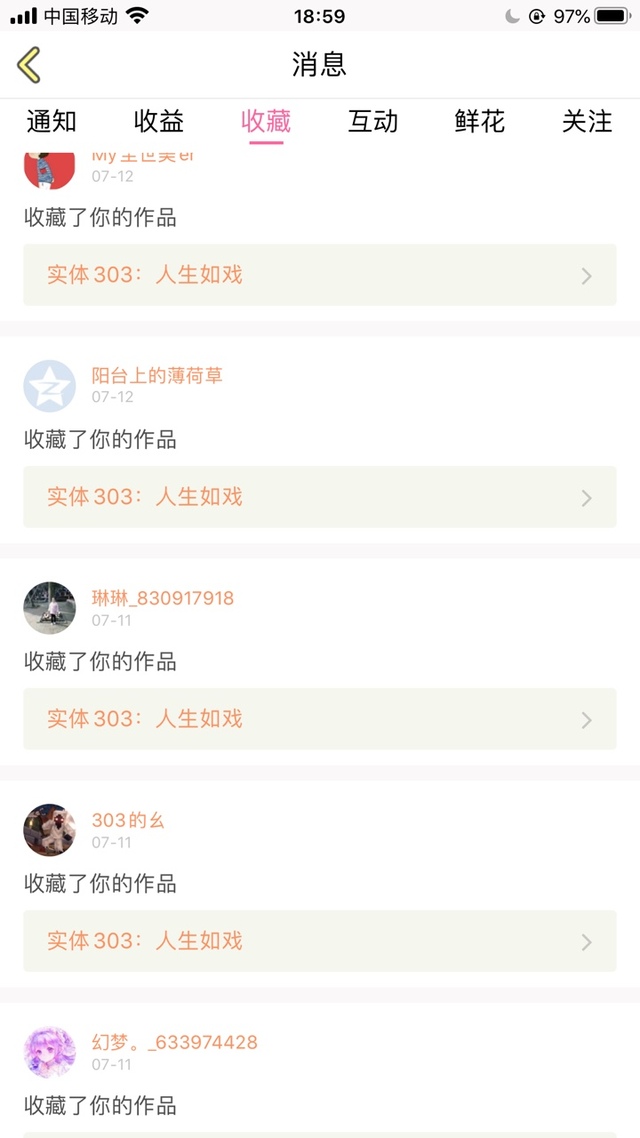The image size is (640, 1138).
Task: View 琳琳_830917918's profile
Action: pyautogui.click(x=50, y=608)
